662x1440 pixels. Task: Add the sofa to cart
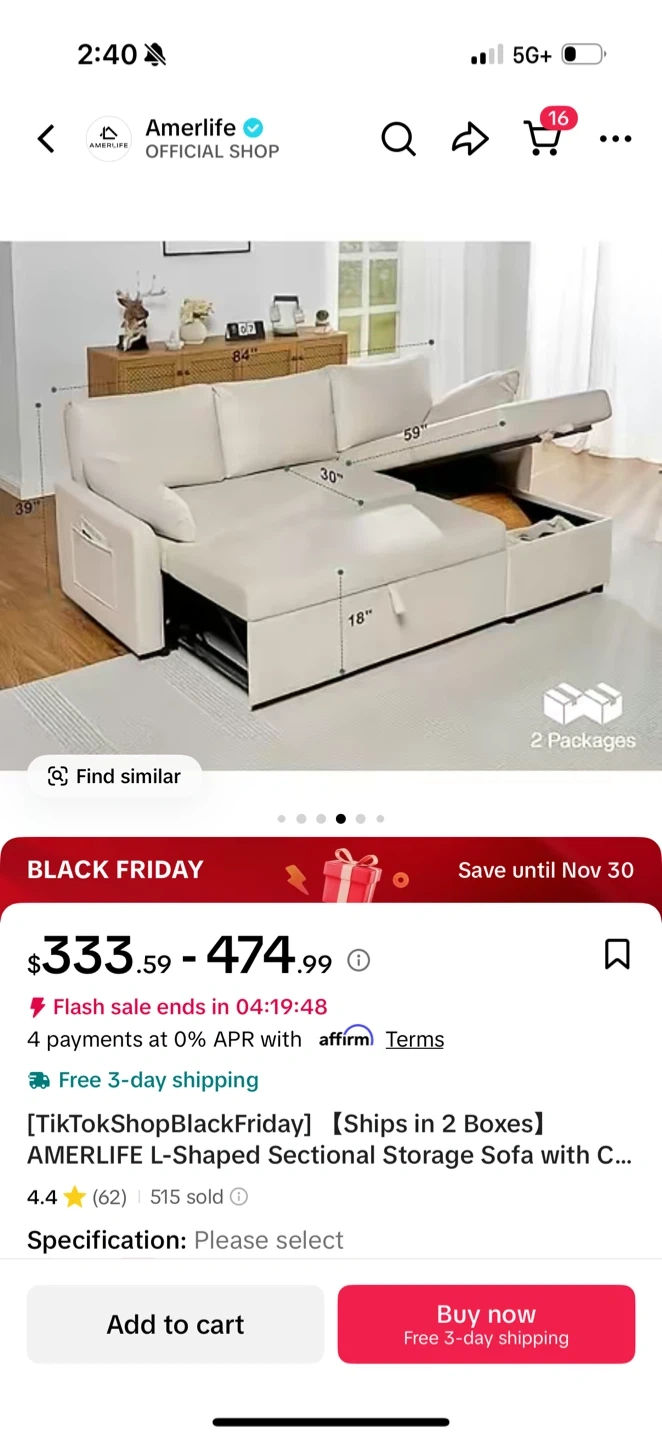175,1324
